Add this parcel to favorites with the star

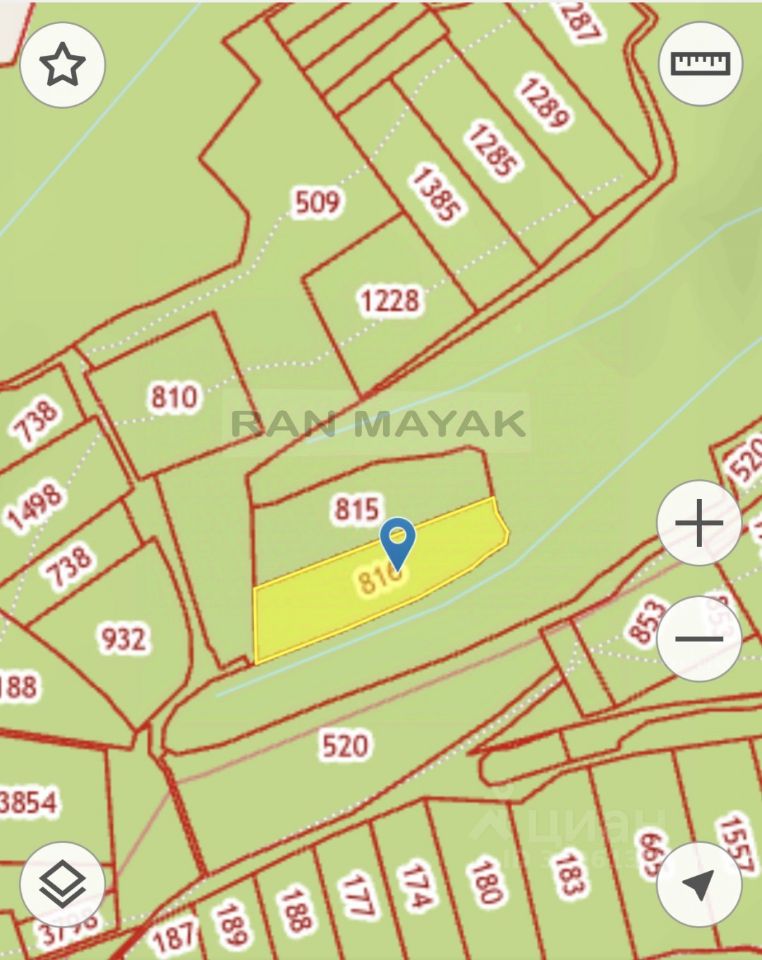(x=62, y=65)
